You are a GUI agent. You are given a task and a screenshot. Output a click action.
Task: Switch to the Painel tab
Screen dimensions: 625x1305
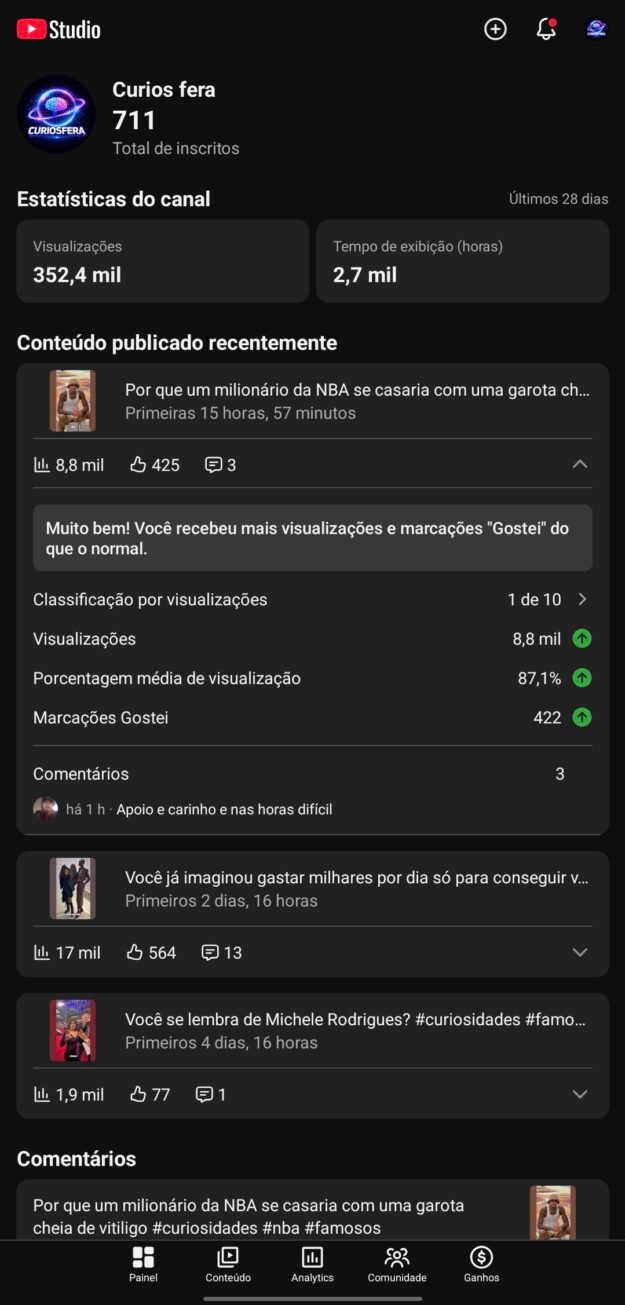coord(143,1264)
